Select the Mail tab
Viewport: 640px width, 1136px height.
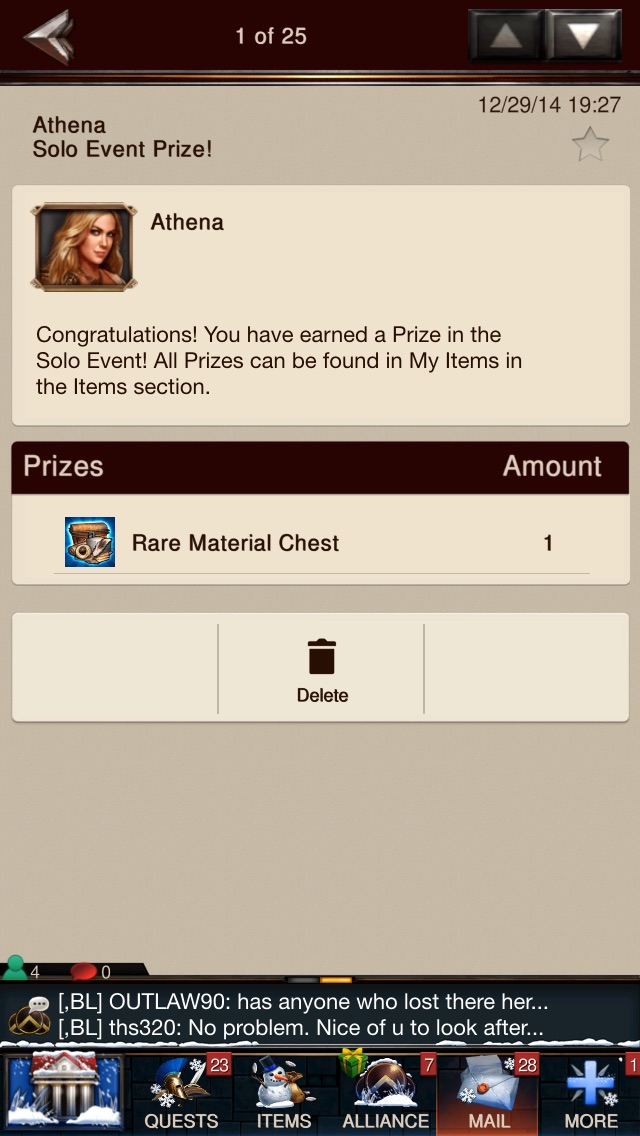(489, 1093)
